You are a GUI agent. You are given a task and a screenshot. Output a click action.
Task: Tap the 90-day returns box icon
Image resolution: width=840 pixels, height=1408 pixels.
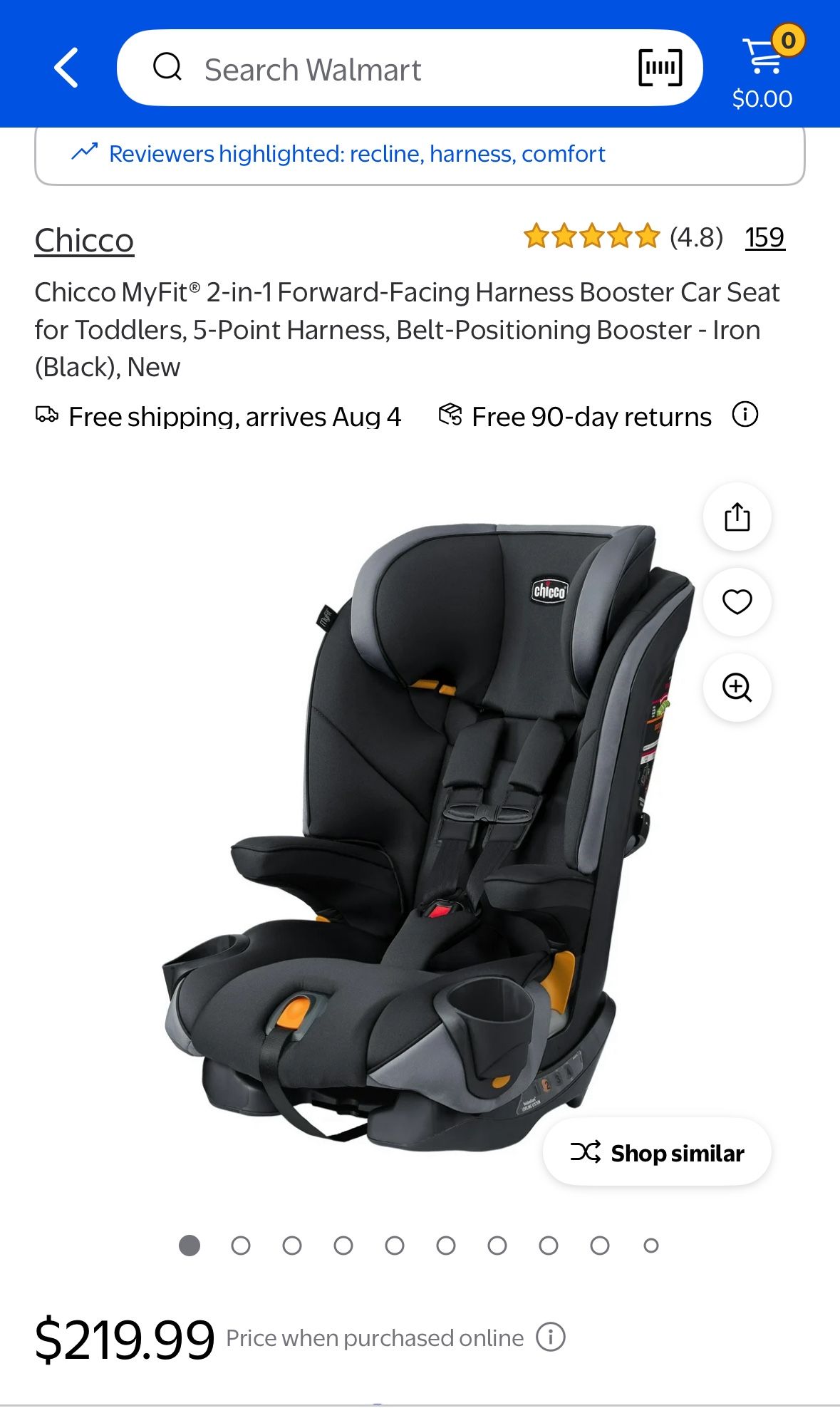[x=450, y=415]
